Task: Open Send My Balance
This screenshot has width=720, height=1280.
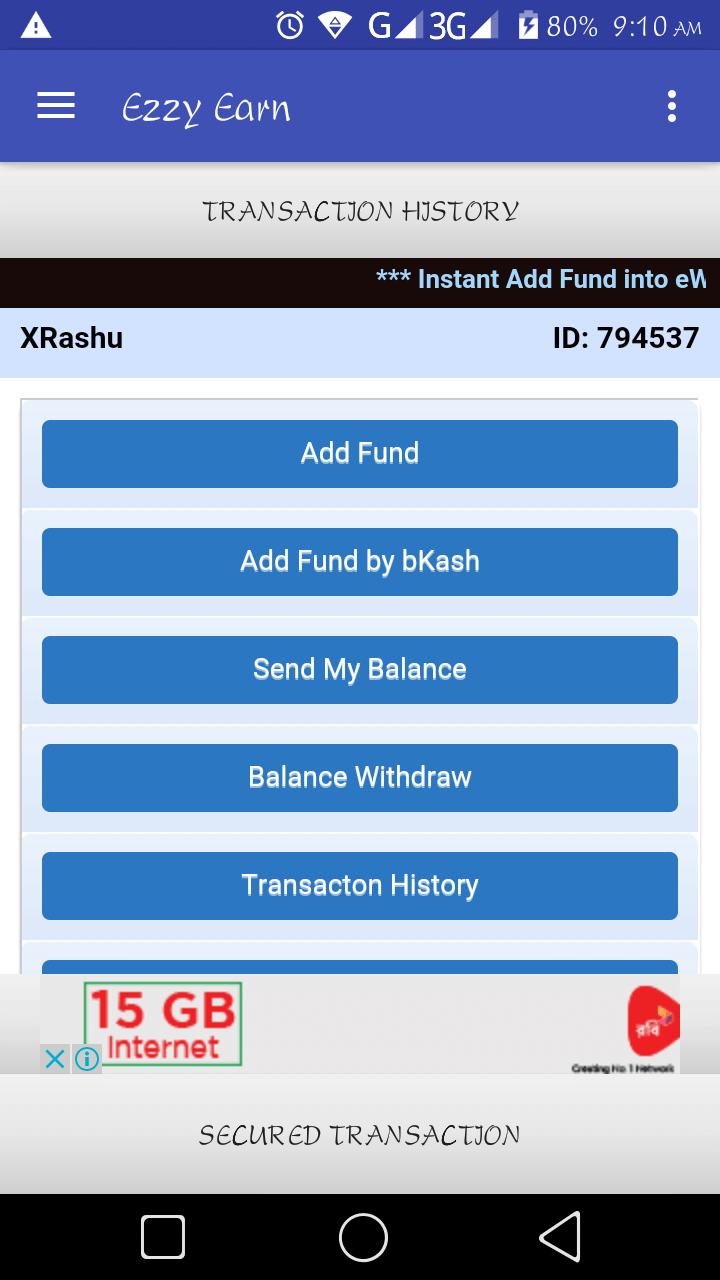Action: click(x=360, y=670)
